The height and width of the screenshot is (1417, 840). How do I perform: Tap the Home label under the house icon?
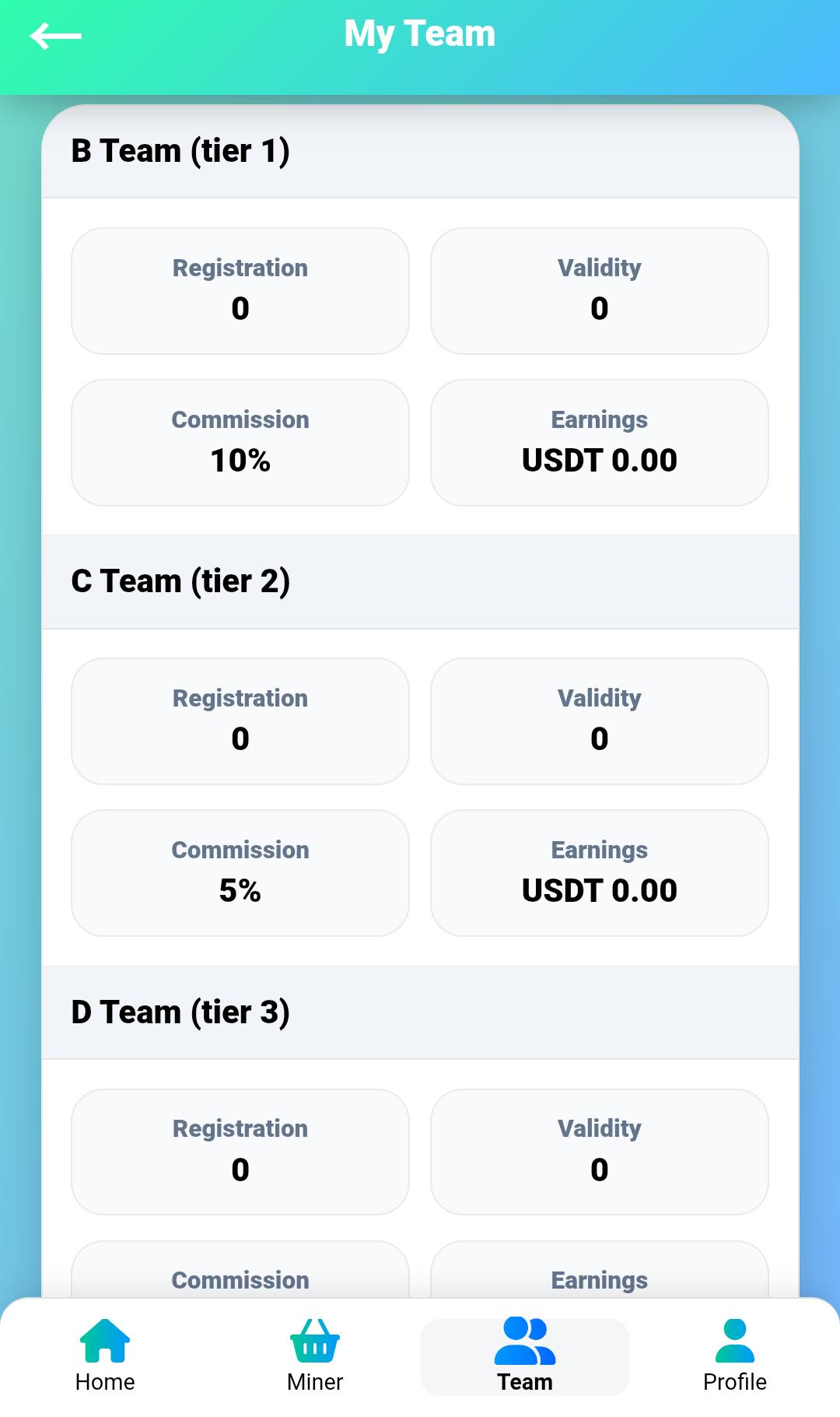pos(104,1383)
